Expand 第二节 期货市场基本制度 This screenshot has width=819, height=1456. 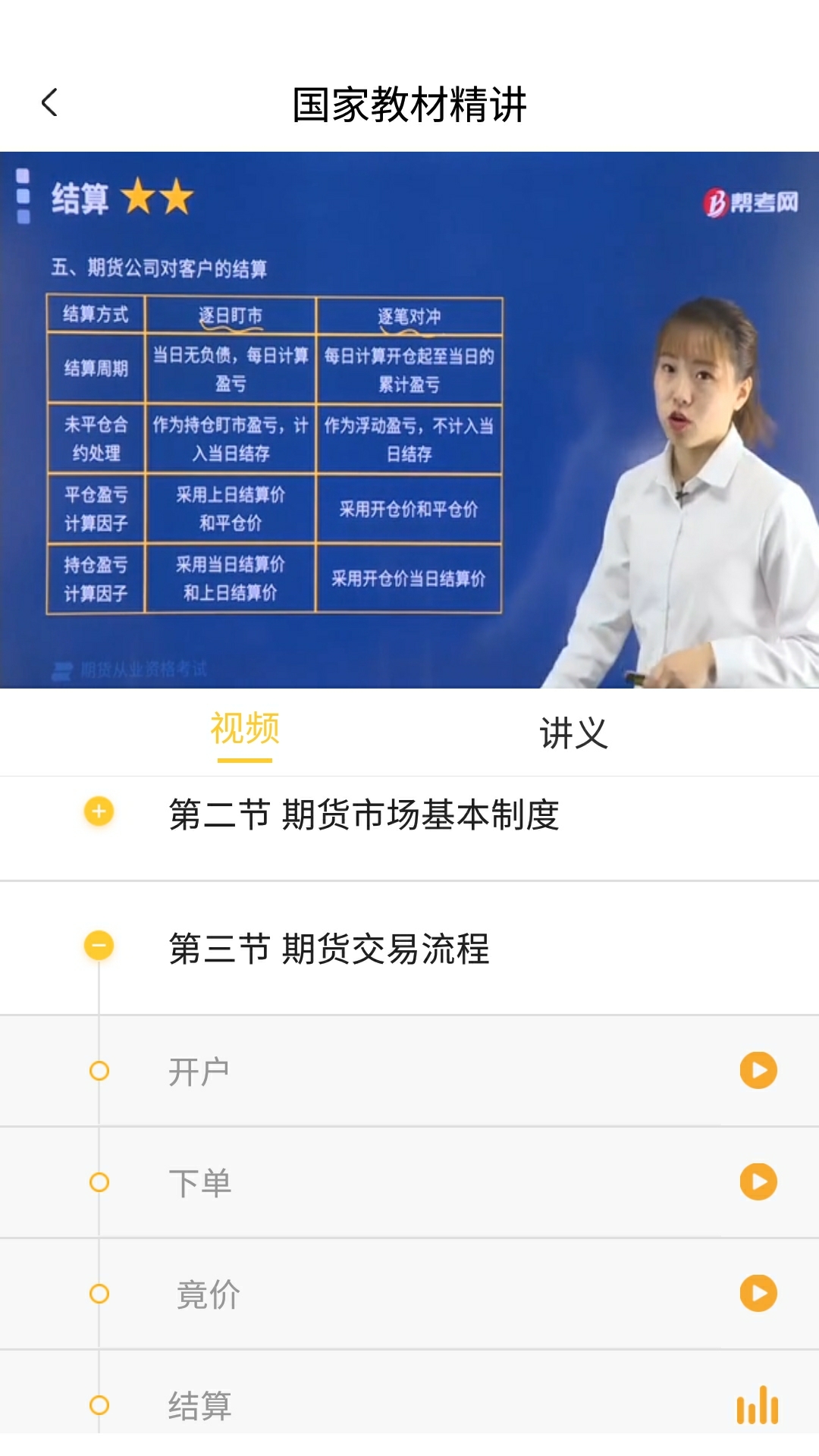coord(99,812)
